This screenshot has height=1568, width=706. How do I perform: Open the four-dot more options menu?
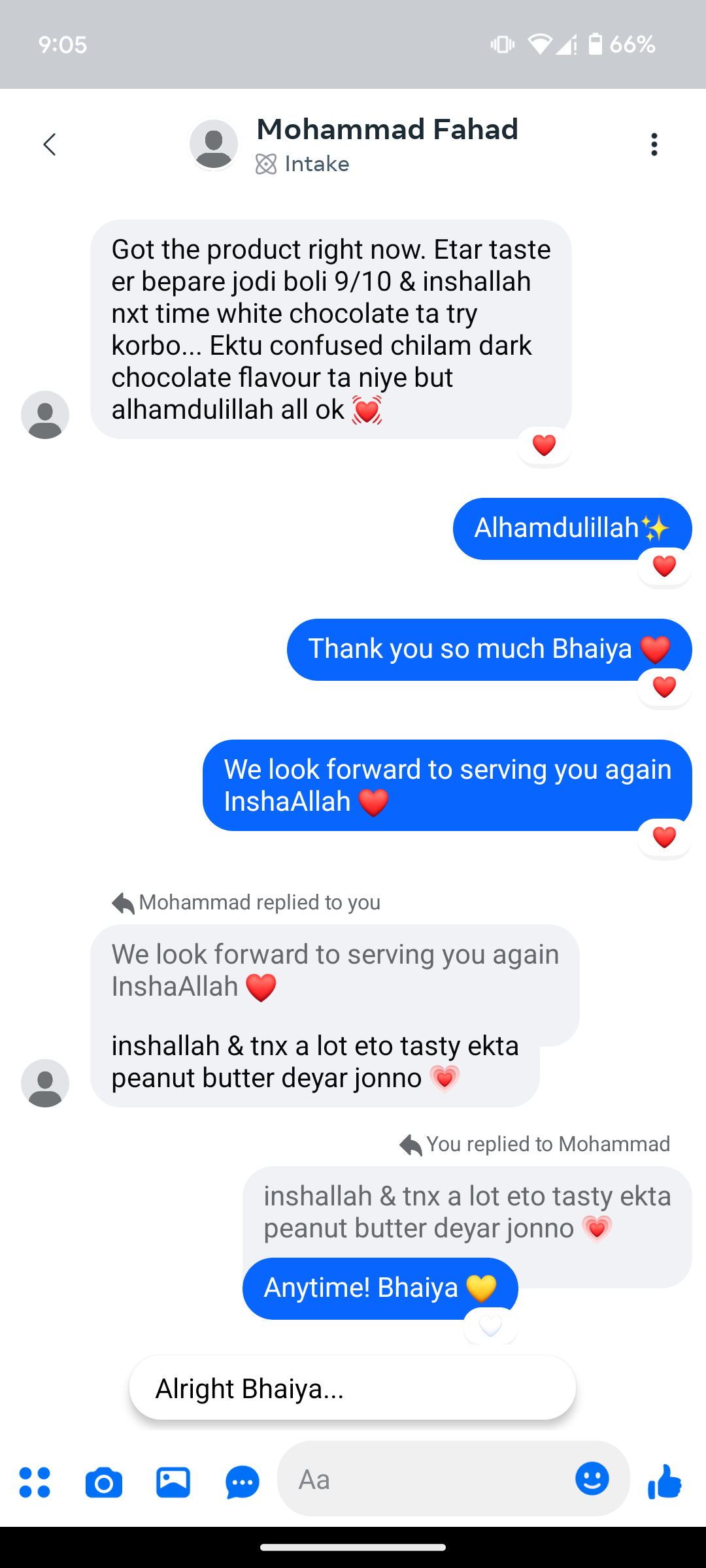click(x=35, y=1482)
